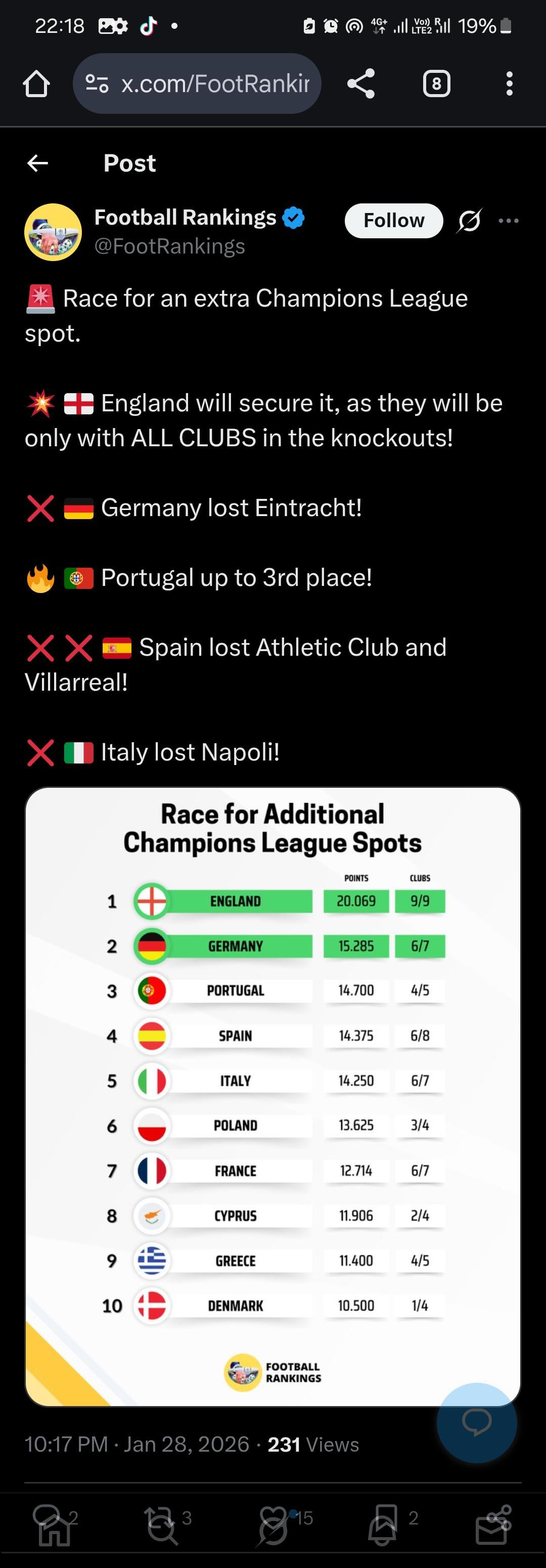Open the @FootRankings profile link
This screenshot has height=1568, width=546.
pos(170,246)
